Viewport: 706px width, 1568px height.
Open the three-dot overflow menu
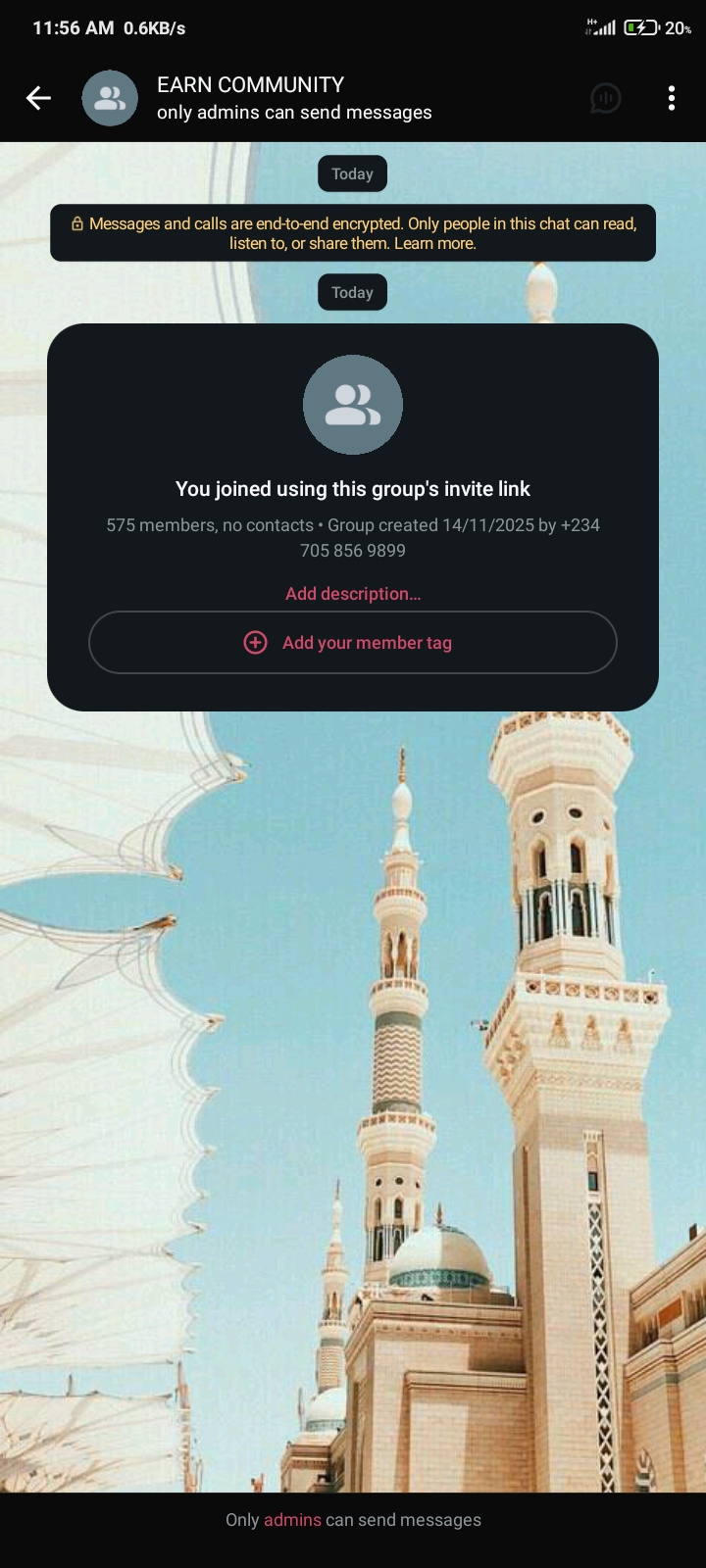coord(672,98)
